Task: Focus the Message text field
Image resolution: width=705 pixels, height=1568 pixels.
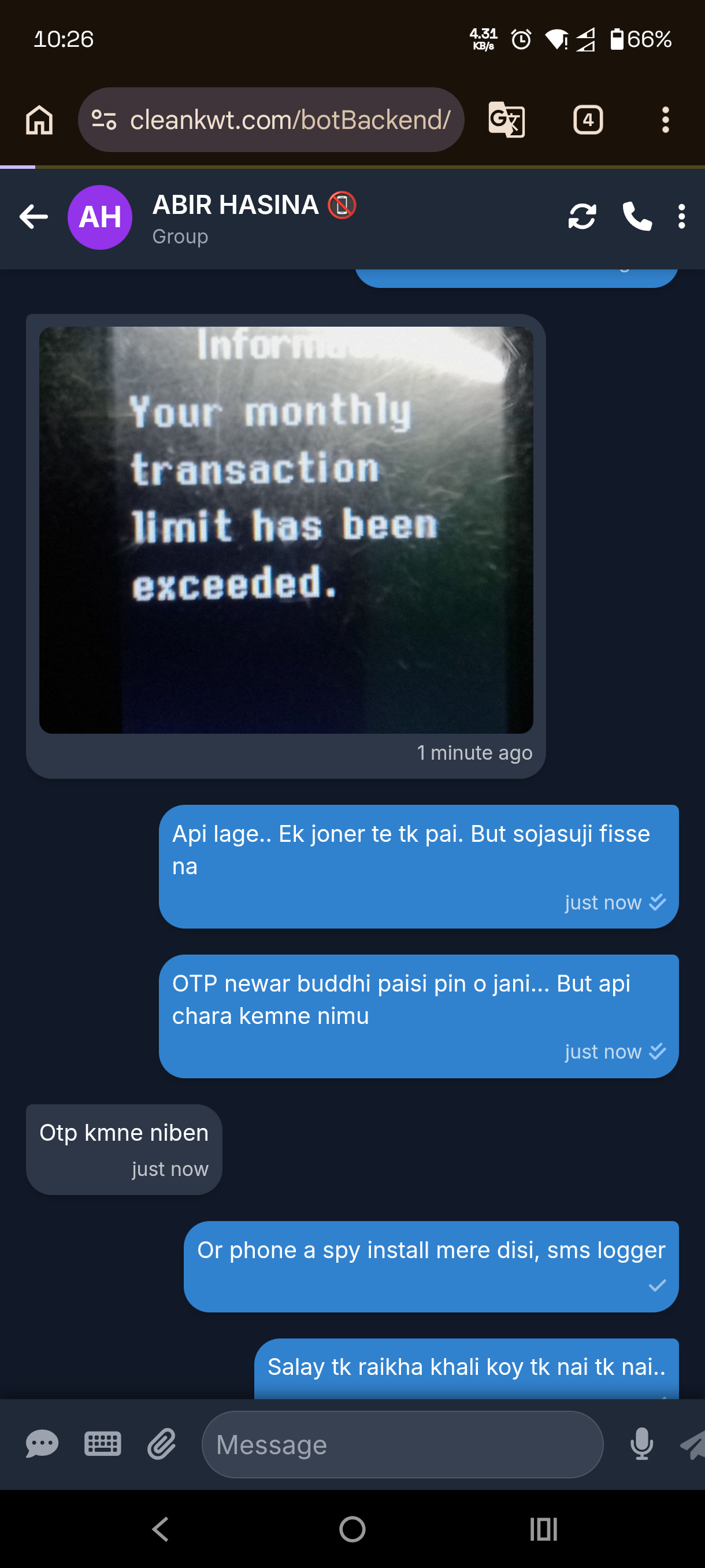Action: [x=402, y=1444]
